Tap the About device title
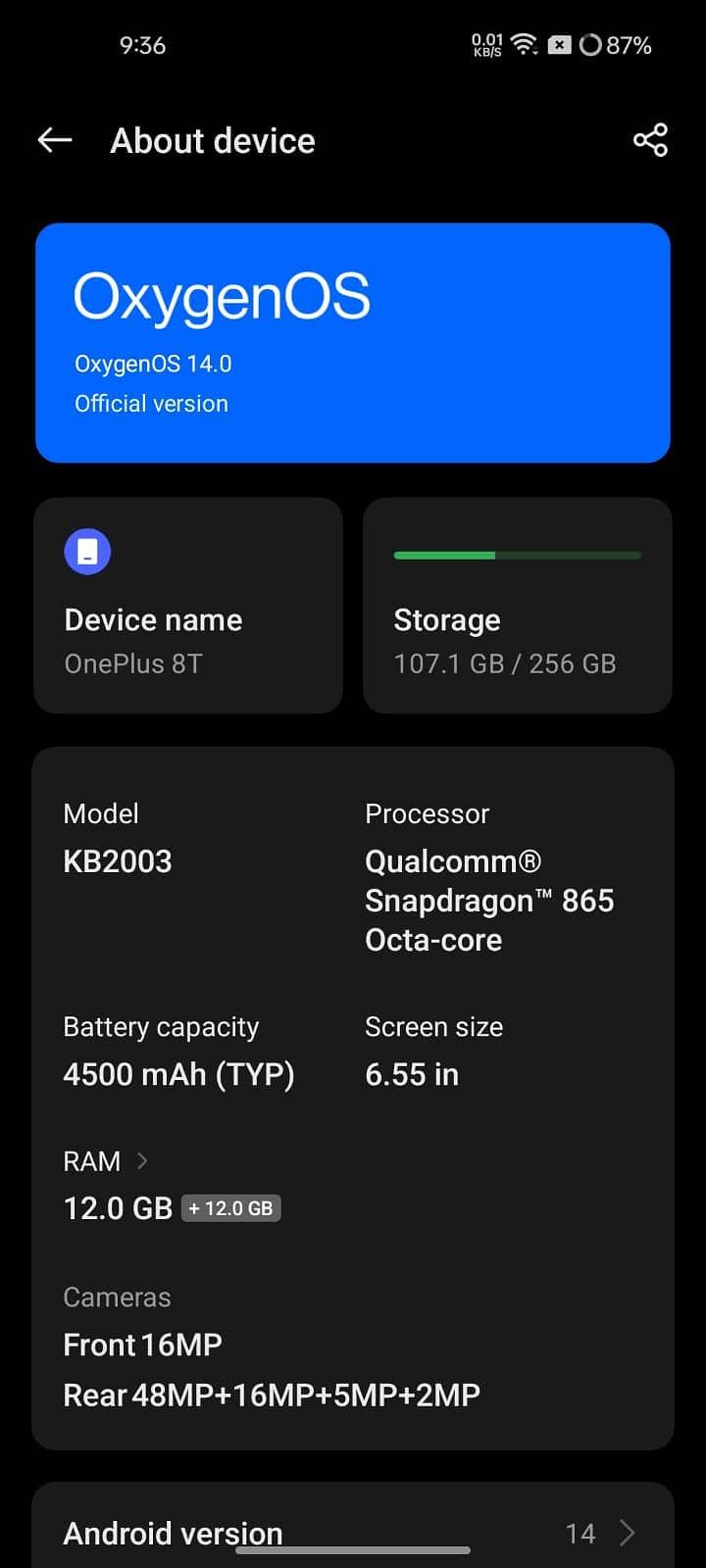This screenshot has height=1568, width=706. [x=212, y=140]
